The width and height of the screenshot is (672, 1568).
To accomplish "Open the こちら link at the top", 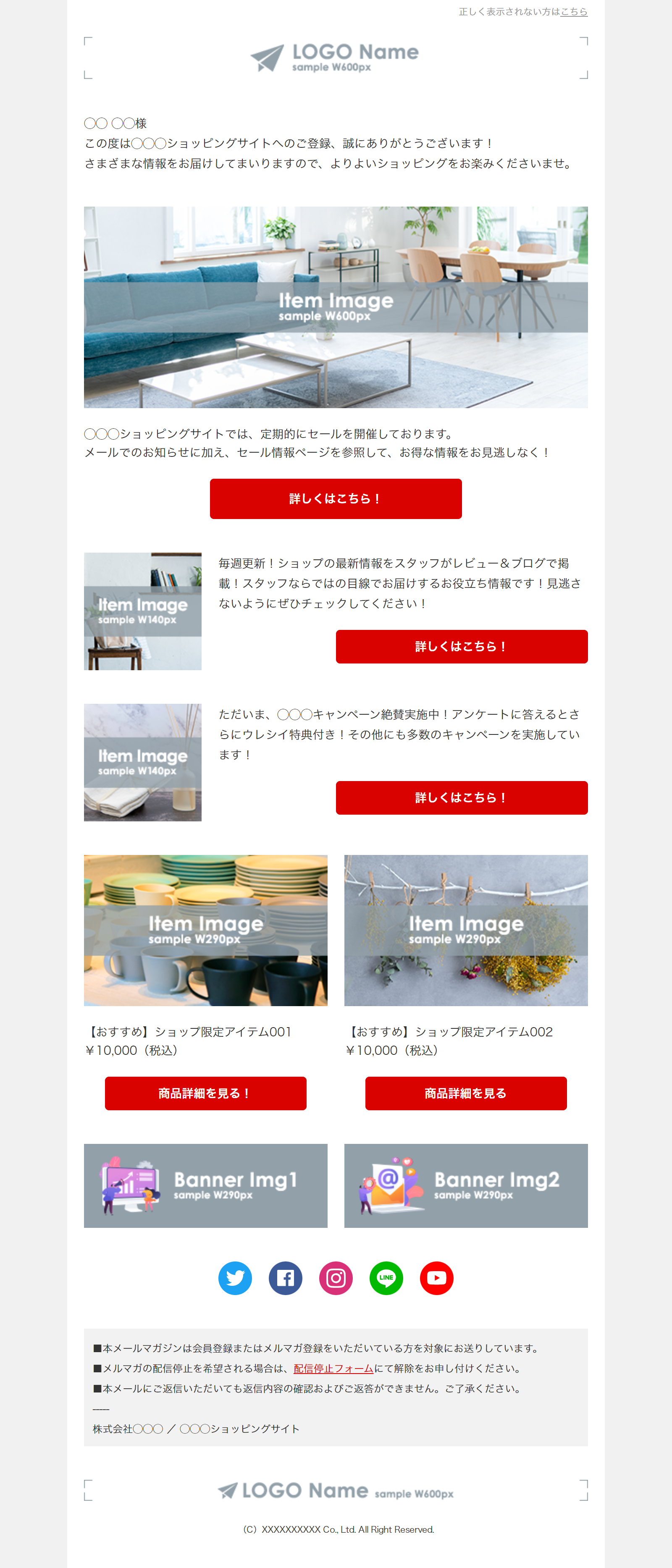I will coord(573,12).
